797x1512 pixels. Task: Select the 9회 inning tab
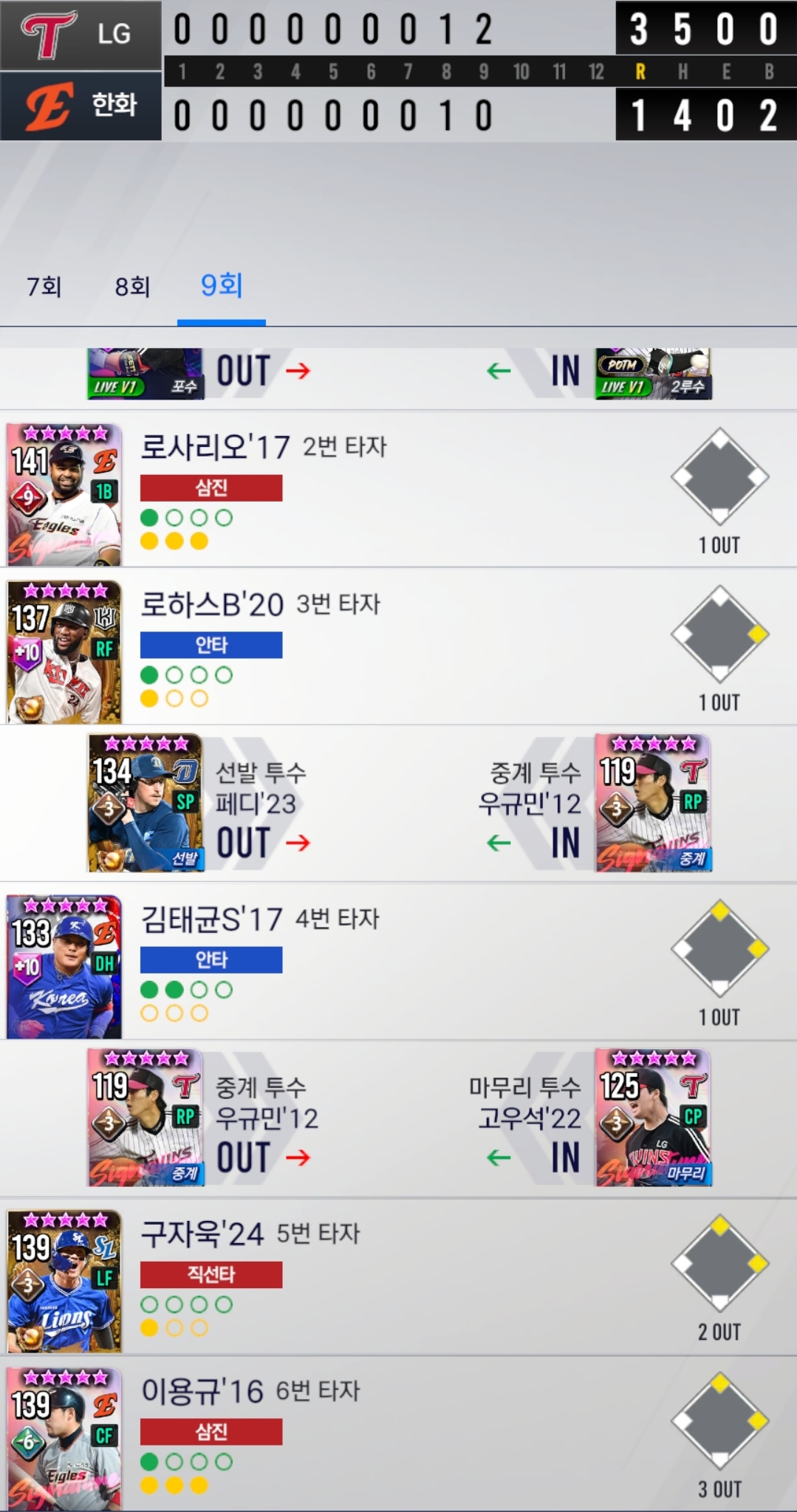[222, 287]
